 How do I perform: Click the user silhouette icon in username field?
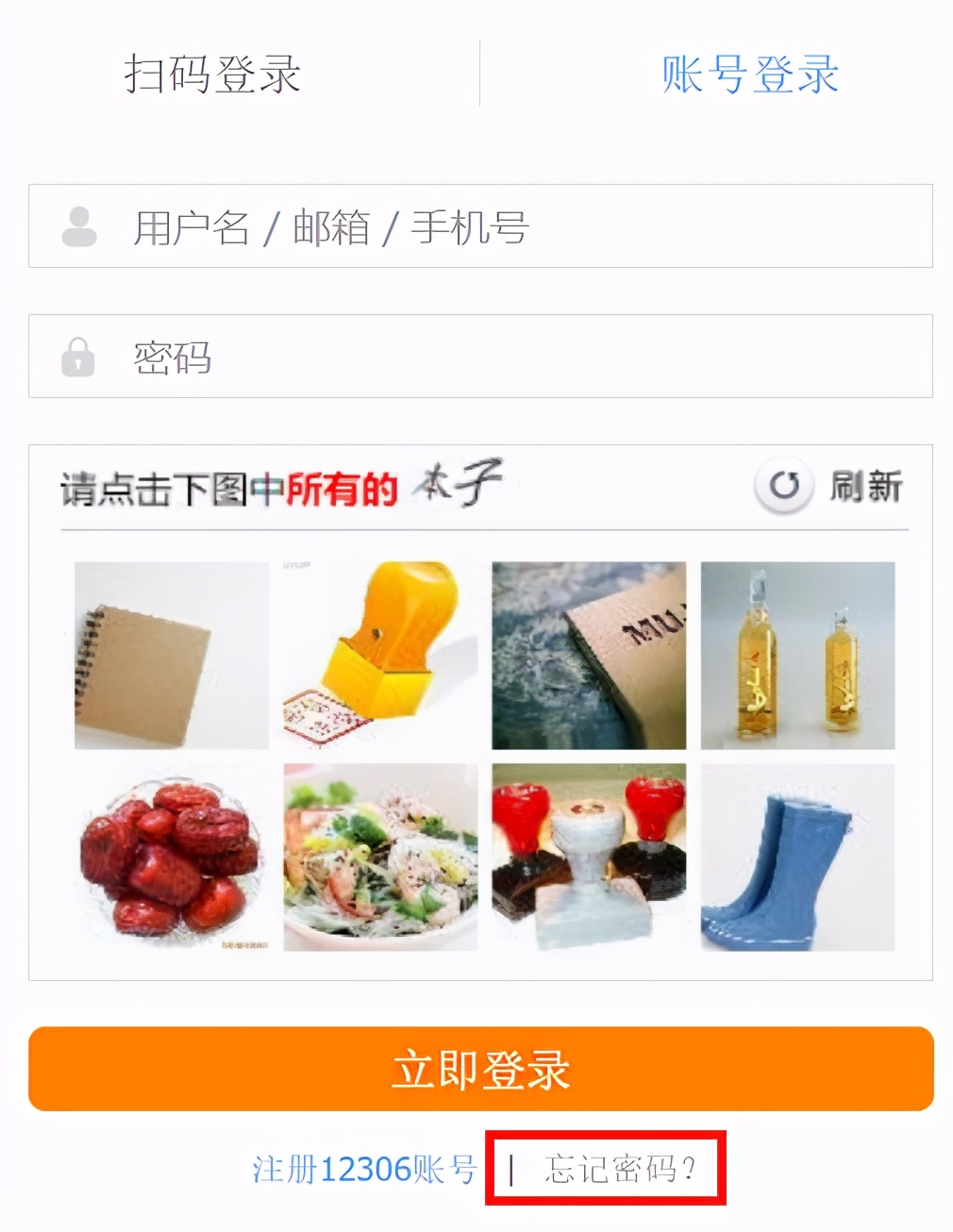(77, 226)
